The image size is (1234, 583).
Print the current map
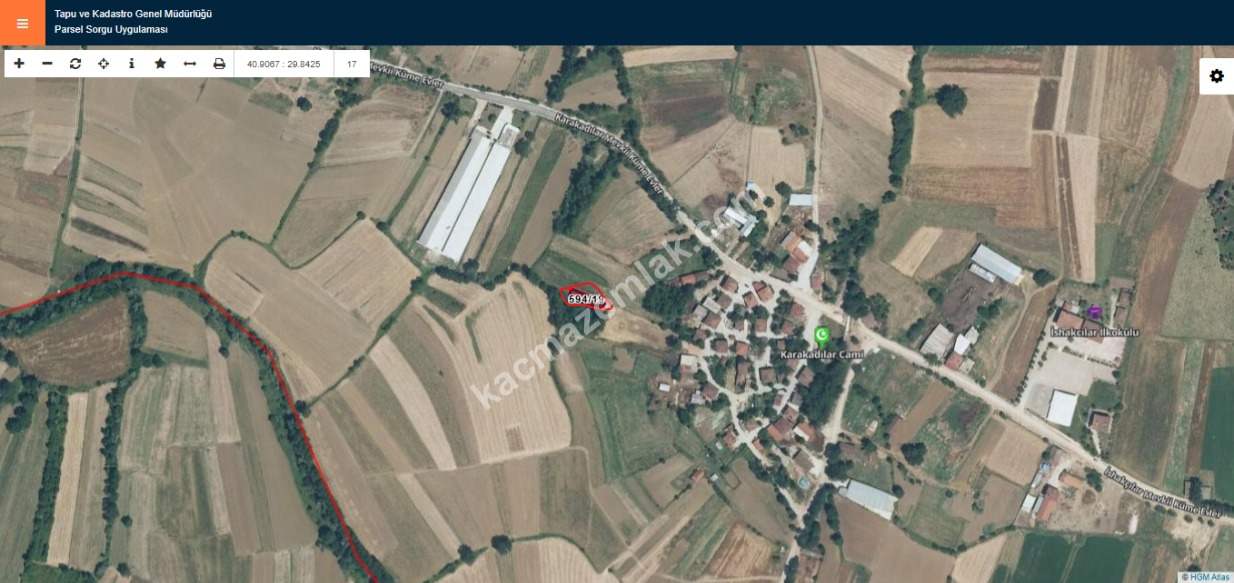point(219,63)
